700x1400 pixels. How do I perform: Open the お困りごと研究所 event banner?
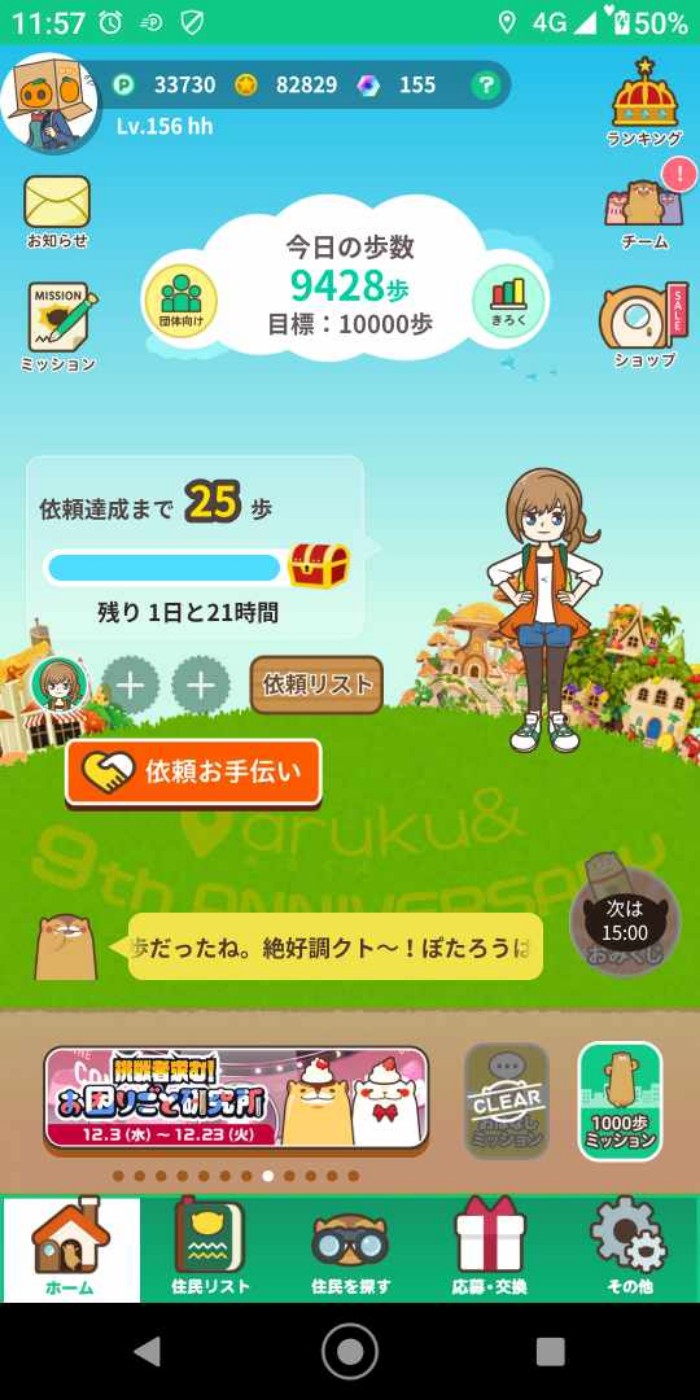click(236, 1098)
